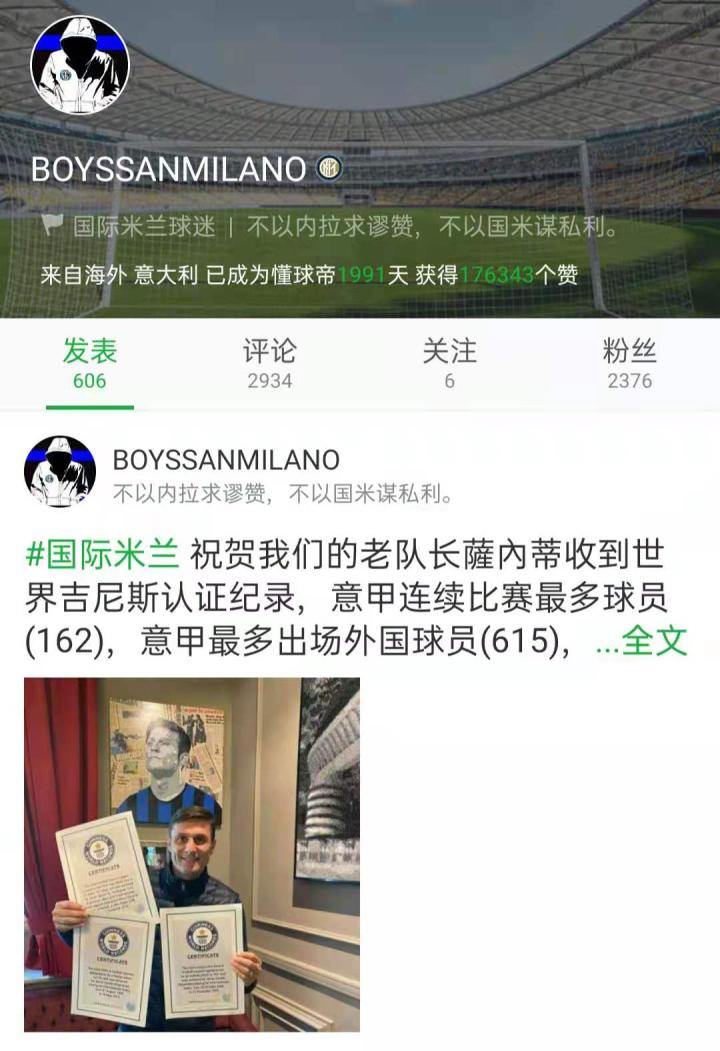The height and width of the screenshot is (1051, 720).
Task: Open the 关注 following list
Action: (x=449, y=363)
